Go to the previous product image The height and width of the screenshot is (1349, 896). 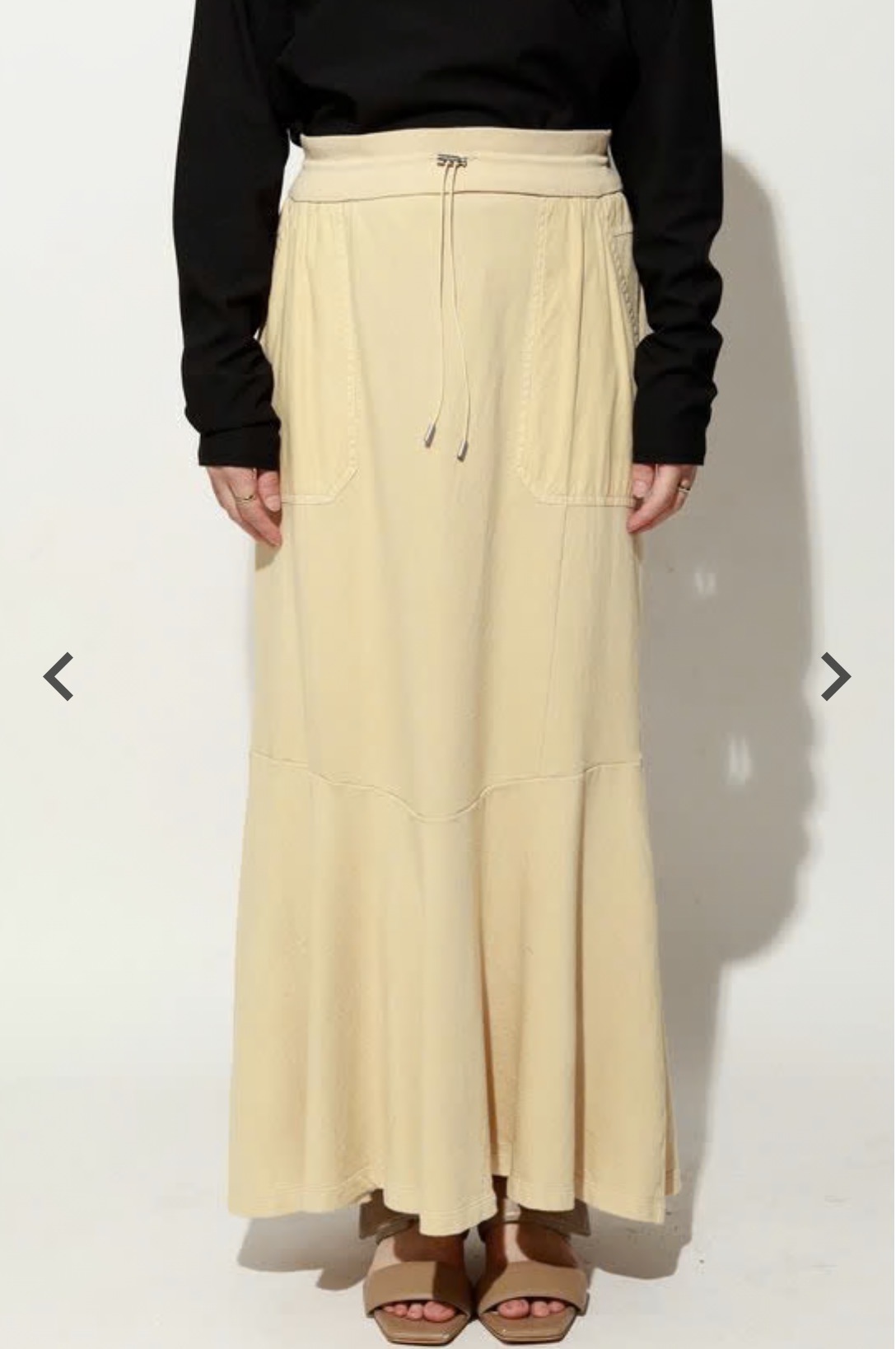58,676
